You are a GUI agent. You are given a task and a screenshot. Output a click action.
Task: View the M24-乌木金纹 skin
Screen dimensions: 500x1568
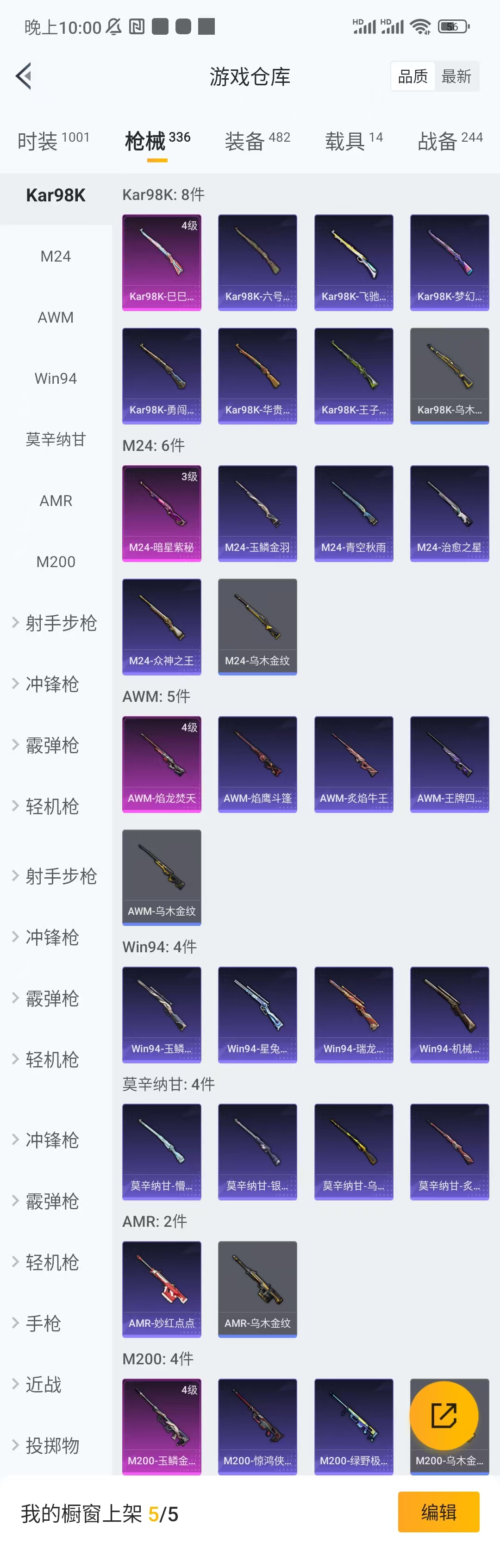[257, 626]
